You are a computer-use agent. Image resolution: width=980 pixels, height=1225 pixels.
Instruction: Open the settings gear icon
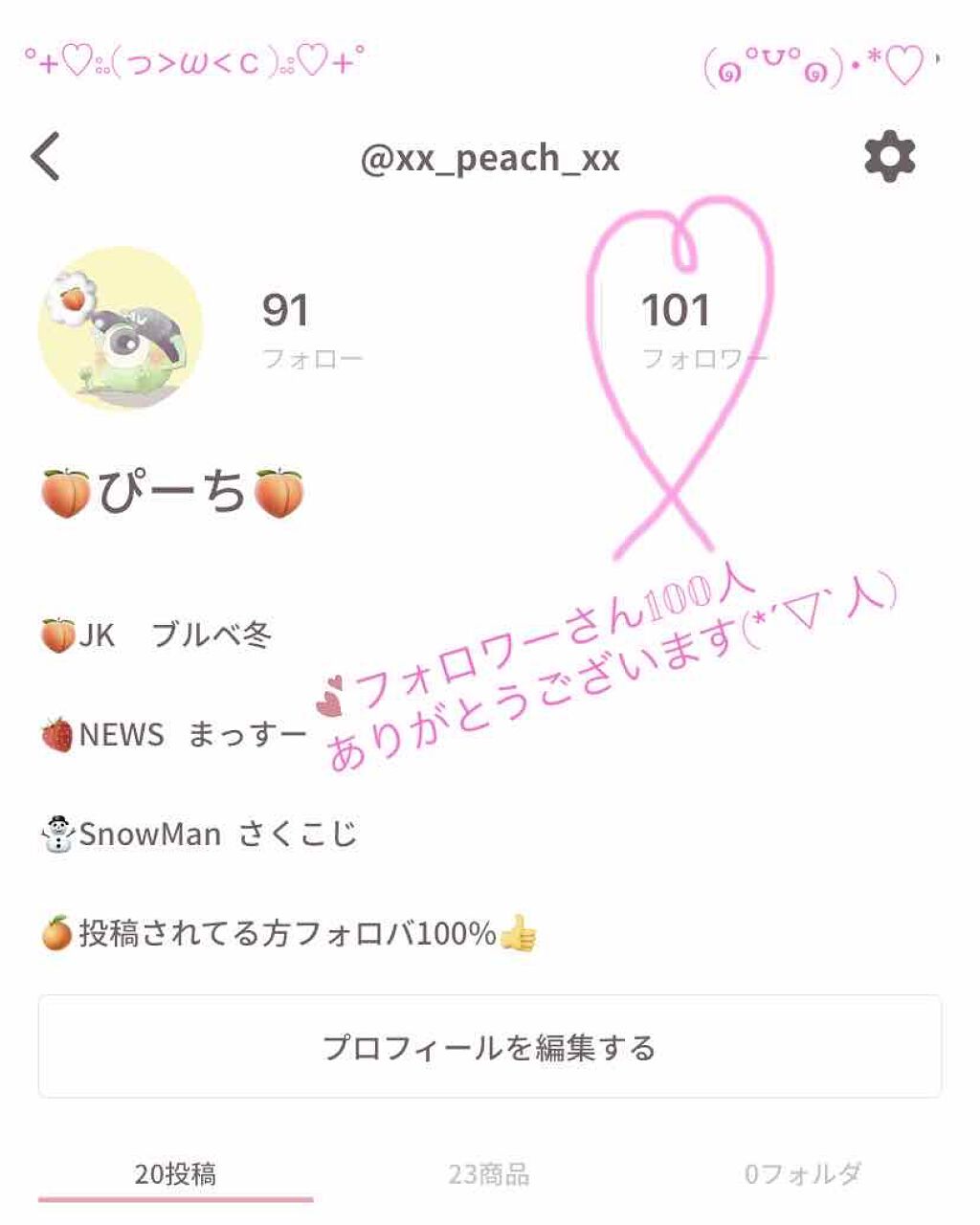click(x=888, y=155)
